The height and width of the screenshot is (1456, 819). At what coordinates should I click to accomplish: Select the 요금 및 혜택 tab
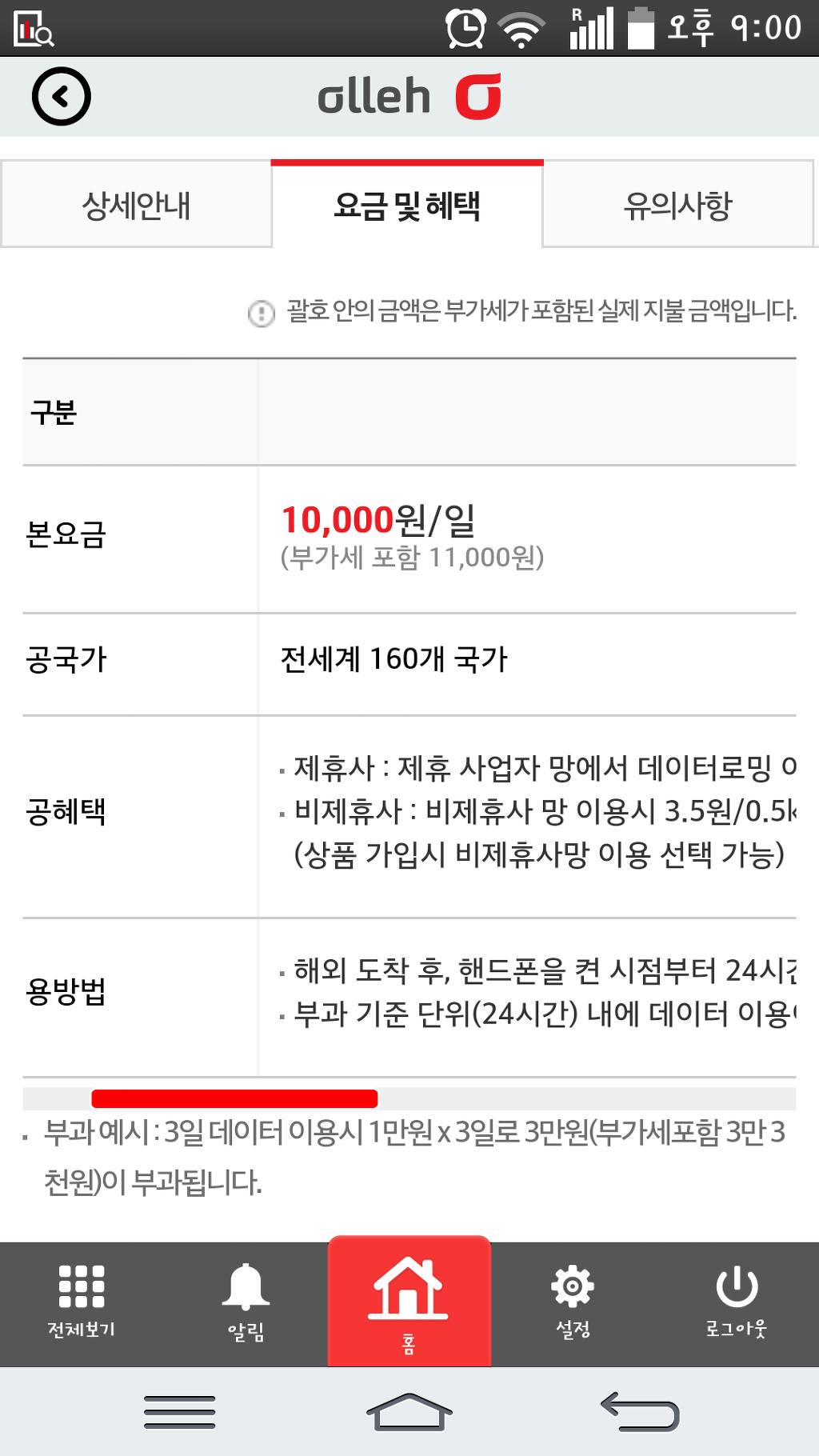tap(407, 205)
